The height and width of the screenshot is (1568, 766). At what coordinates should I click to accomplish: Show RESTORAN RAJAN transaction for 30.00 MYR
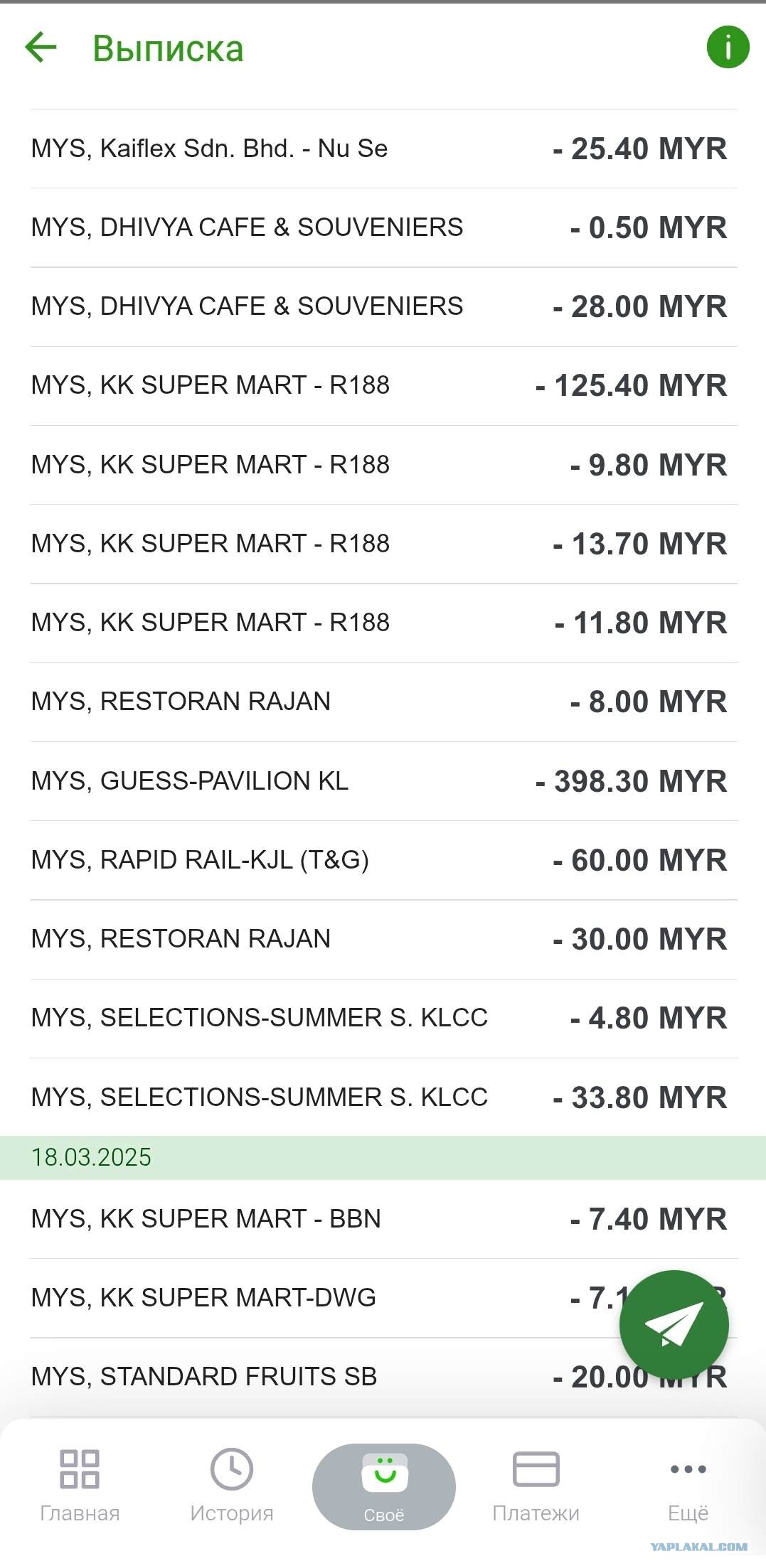[x=383, y=939]
